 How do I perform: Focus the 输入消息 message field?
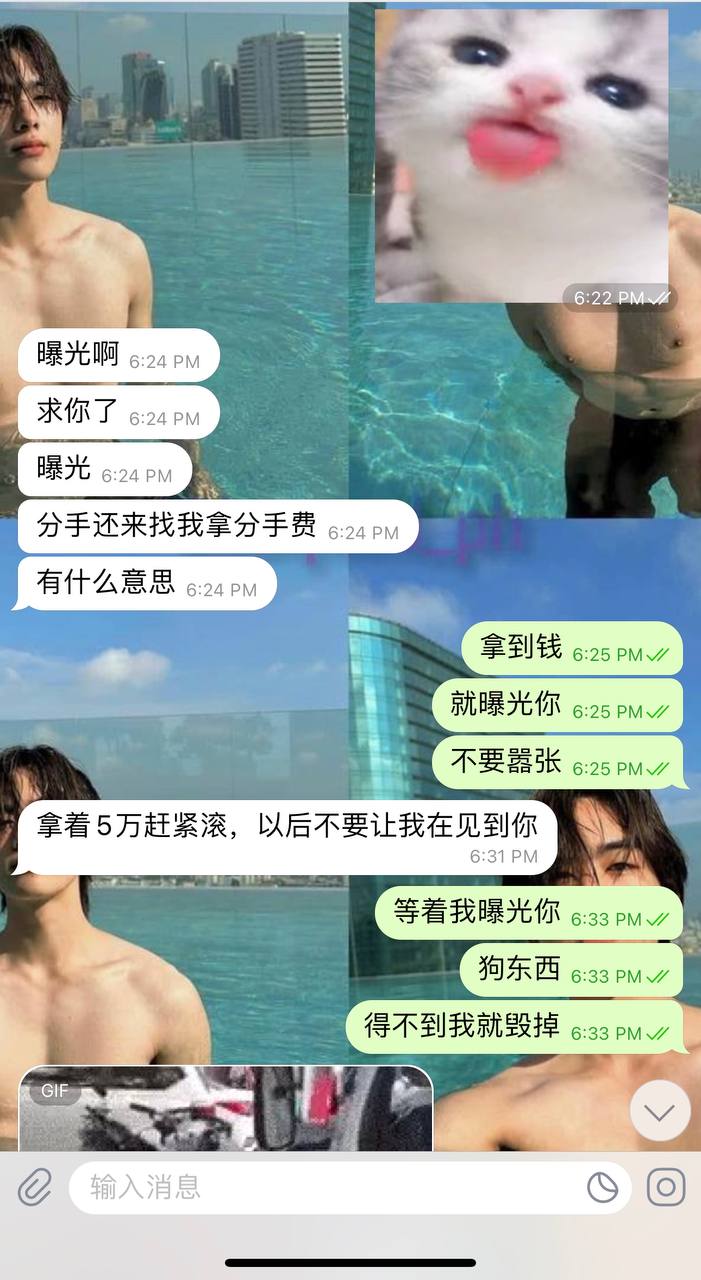330,1187
